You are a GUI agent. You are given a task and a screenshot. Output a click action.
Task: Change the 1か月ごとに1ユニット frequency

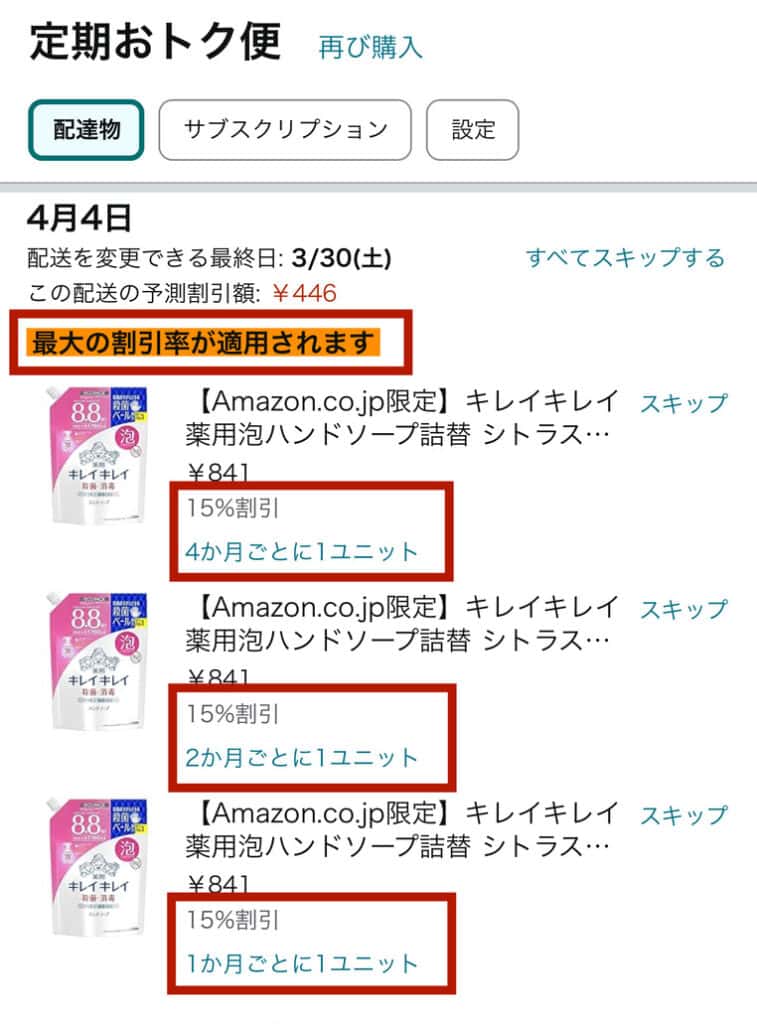(302, 965)
